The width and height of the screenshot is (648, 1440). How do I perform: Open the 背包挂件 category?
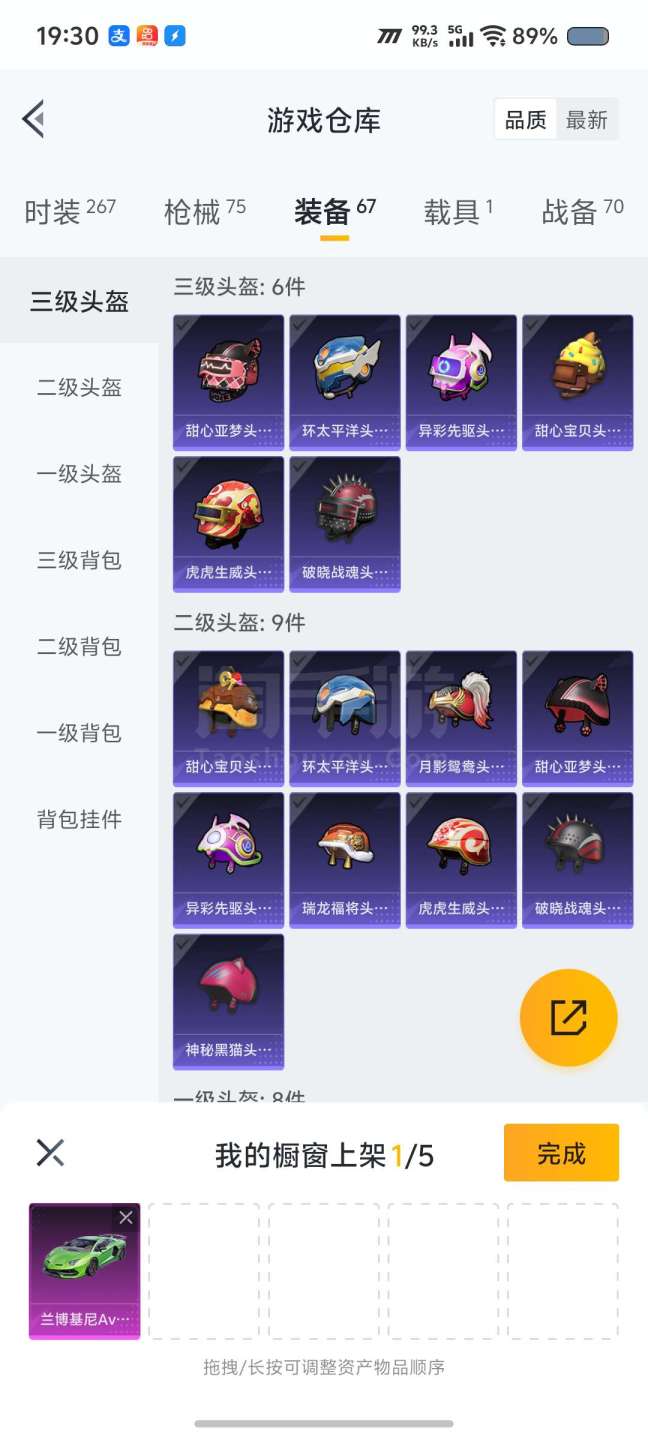click(79, 819)
